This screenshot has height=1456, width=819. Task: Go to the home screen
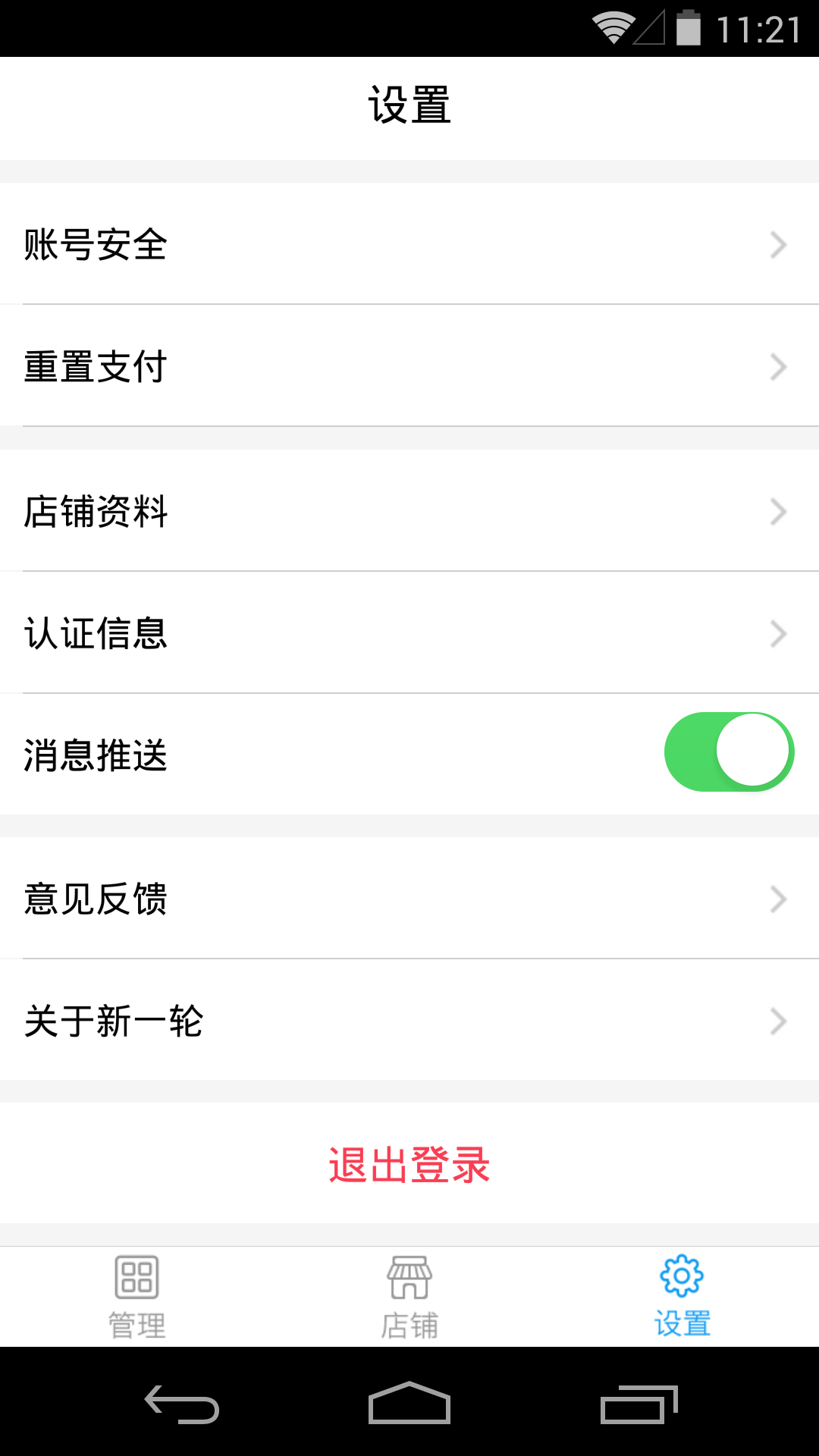click(x=409, y=1404)
